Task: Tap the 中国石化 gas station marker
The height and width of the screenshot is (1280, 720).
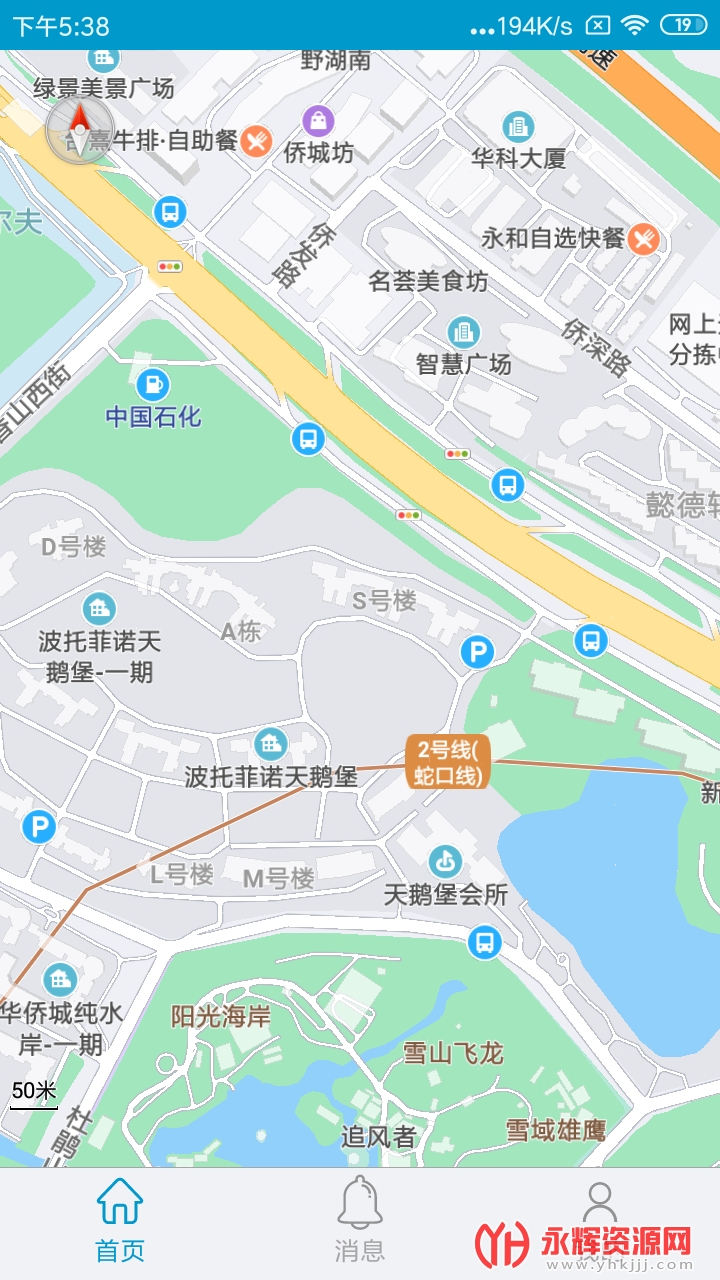Action: tap(153, 384)
